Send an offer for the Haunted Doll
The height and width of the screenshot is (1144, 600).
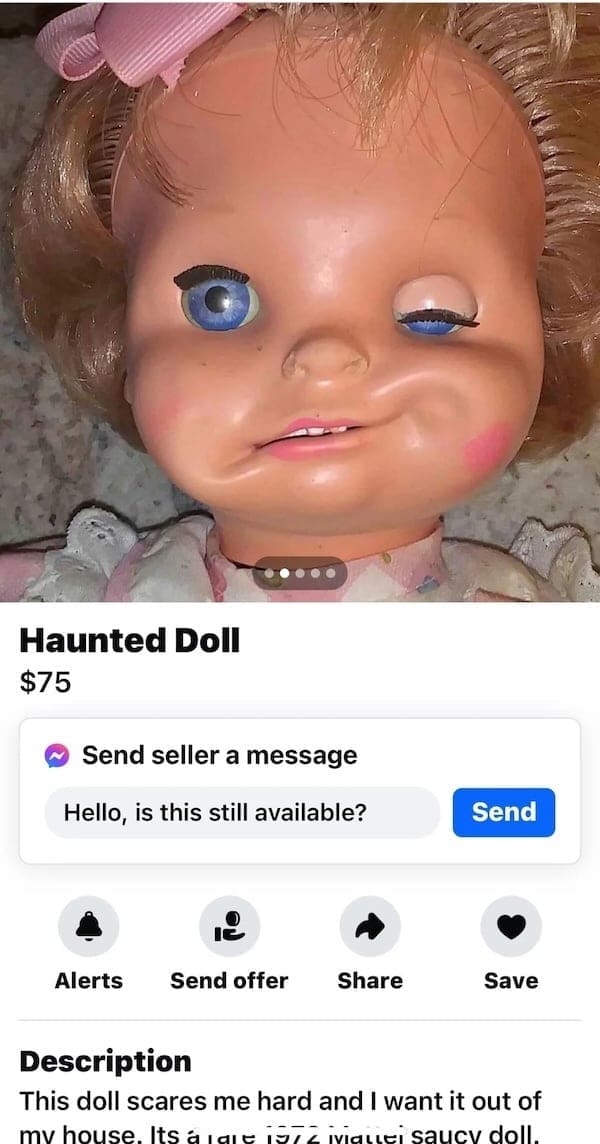pyautogui.click(x=229, y=926)
